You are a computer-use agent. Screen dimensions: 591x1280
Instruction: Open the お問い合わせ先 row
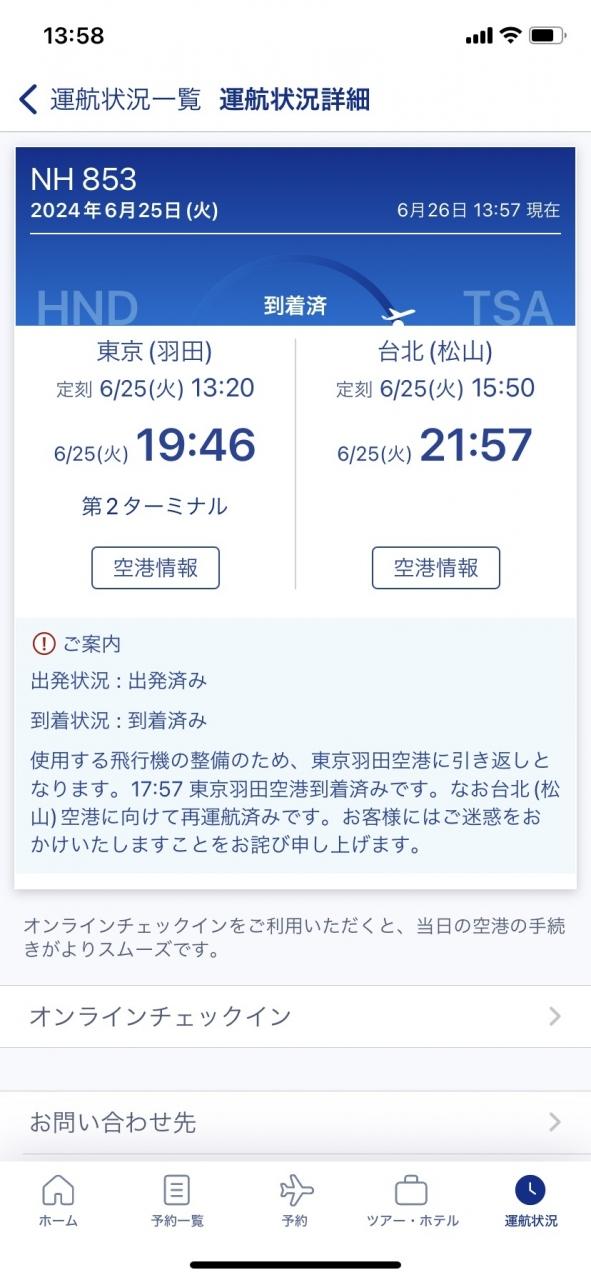(x=295, y=1123)
